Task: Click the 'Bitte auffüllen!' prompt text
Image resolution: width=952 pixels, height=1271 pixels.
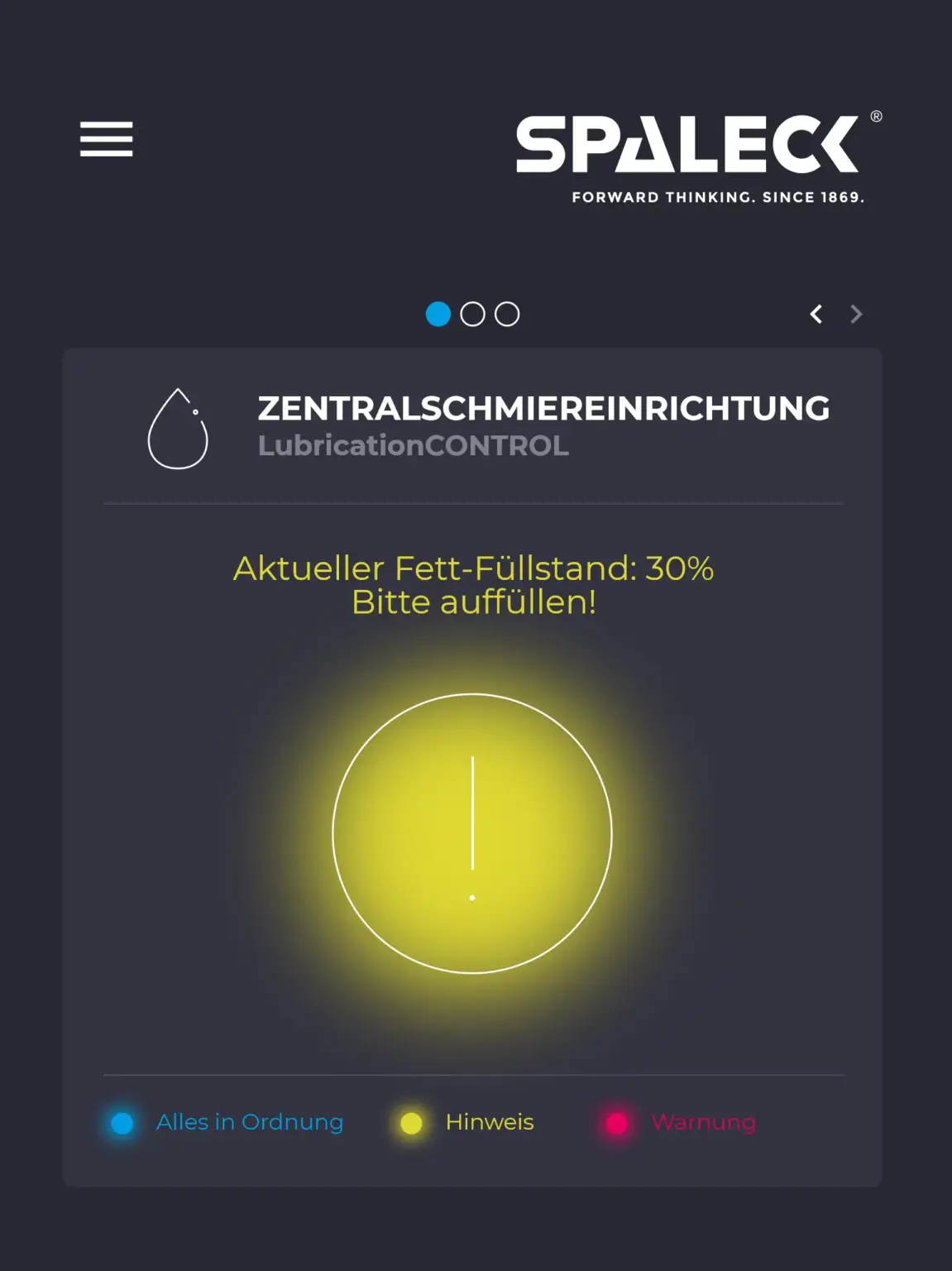Action: click(x=473, y=602)
